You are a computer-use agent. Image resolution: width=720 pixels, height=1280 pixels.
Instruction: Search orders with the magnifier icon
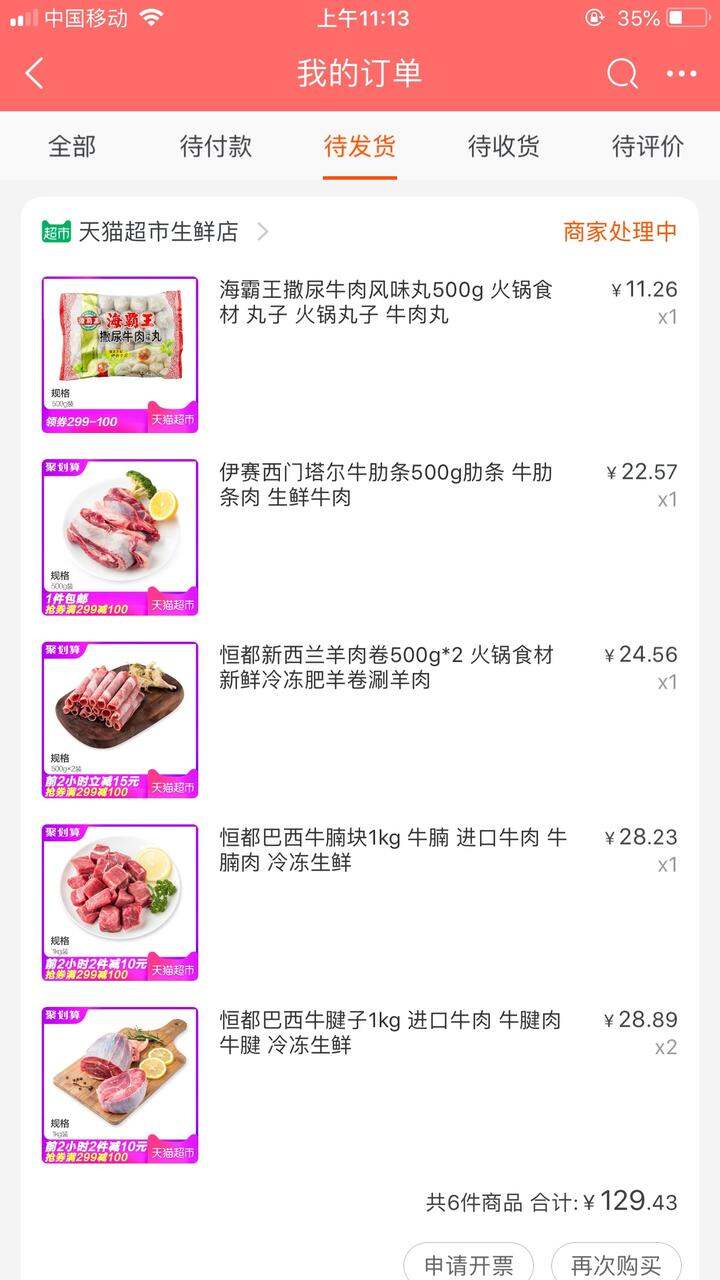tap(621, 73)
